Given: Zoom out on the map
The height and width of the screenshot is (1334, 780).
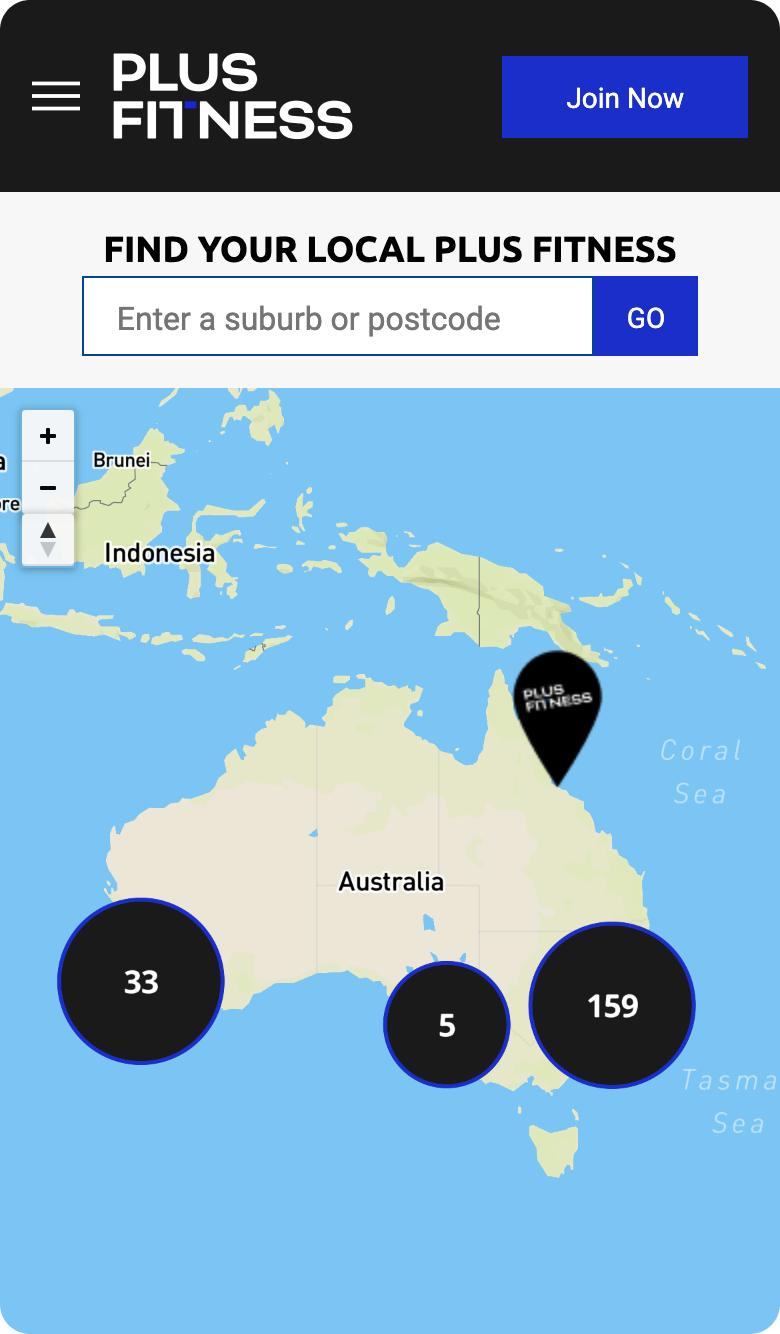Looking at the screenshot, I should [48, 488].
